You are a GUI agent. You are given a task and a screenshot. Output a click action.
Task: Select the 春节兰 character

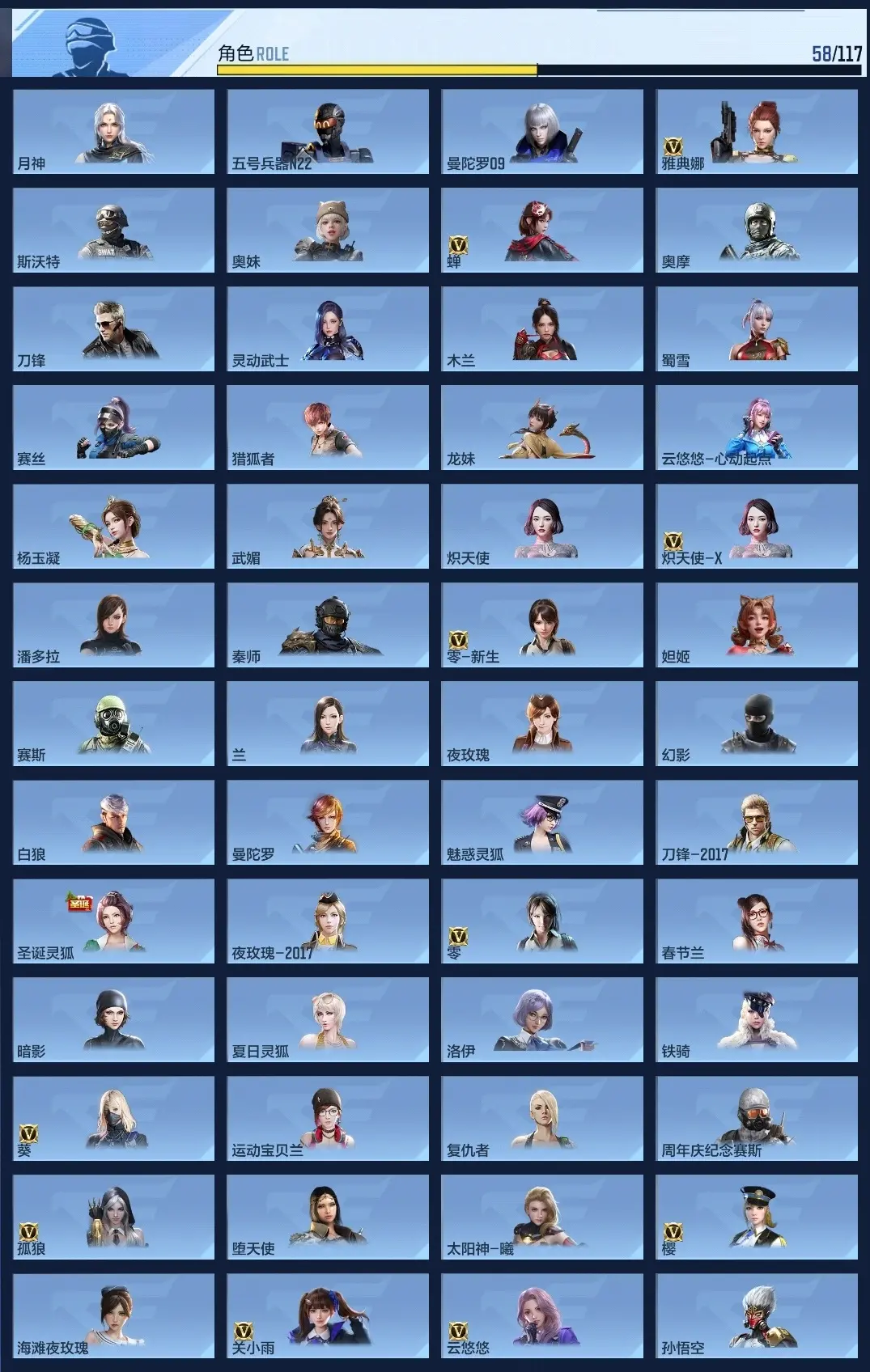pyautogui.click(x=756, y=921)
